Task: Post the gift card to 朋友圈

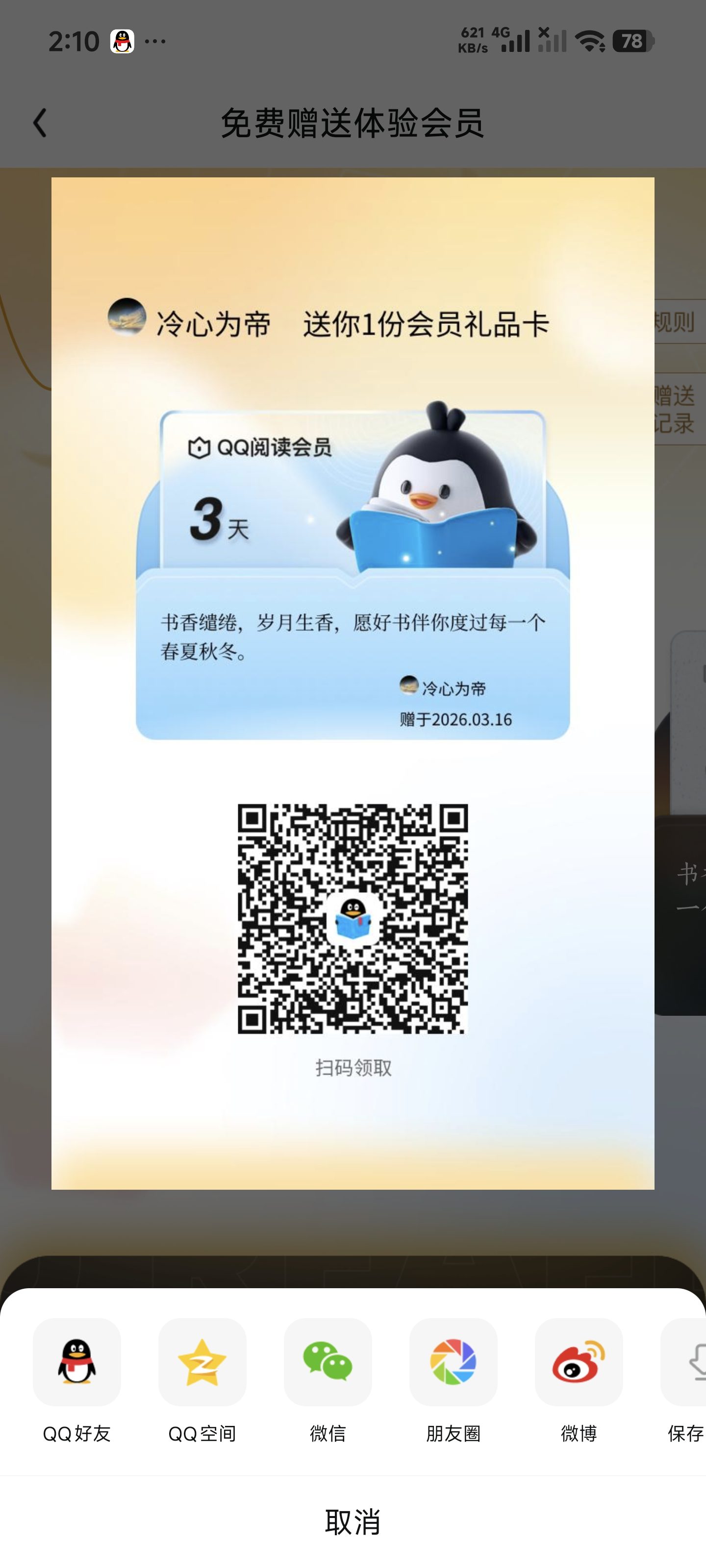Action: [x=453, y=1362]
